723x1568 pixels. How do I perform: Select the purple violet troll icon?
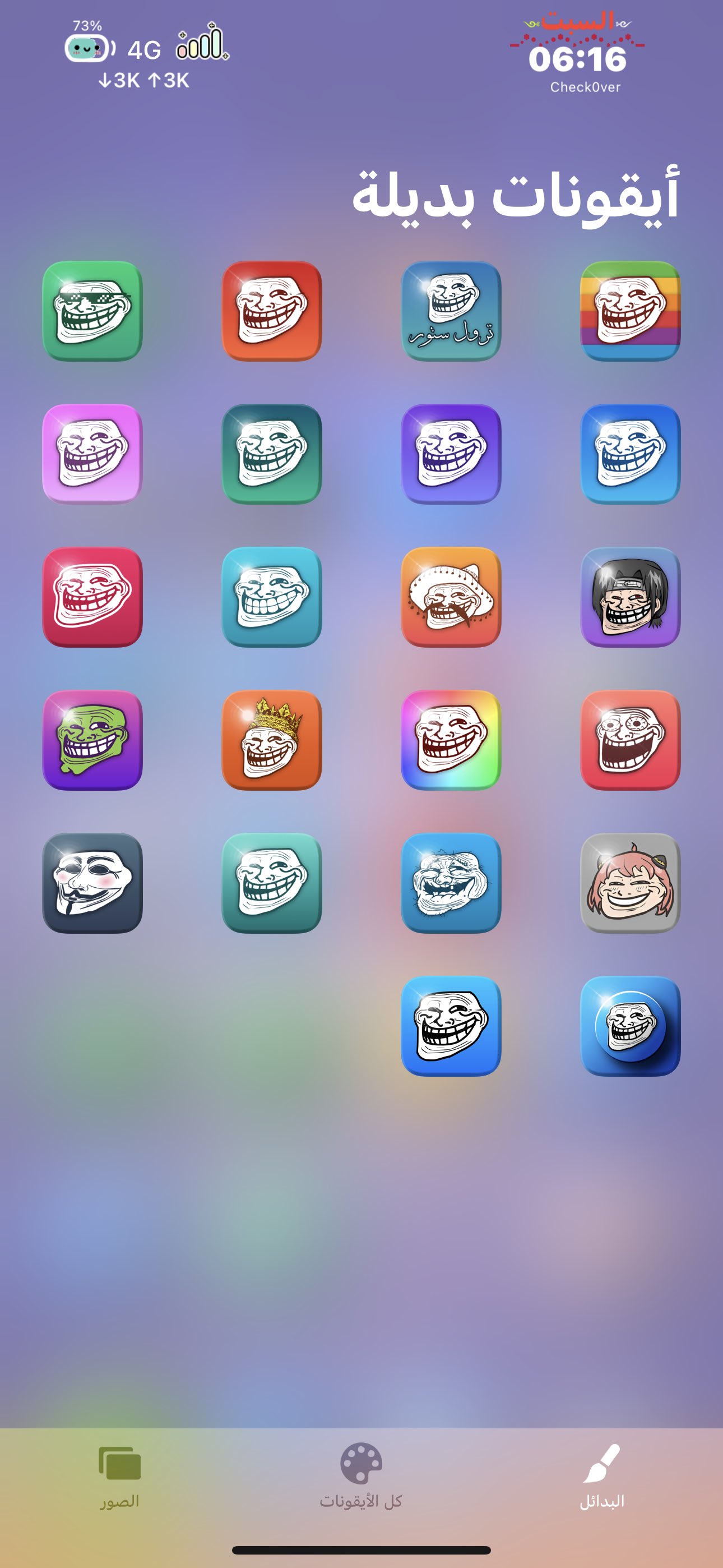point(451,454)
